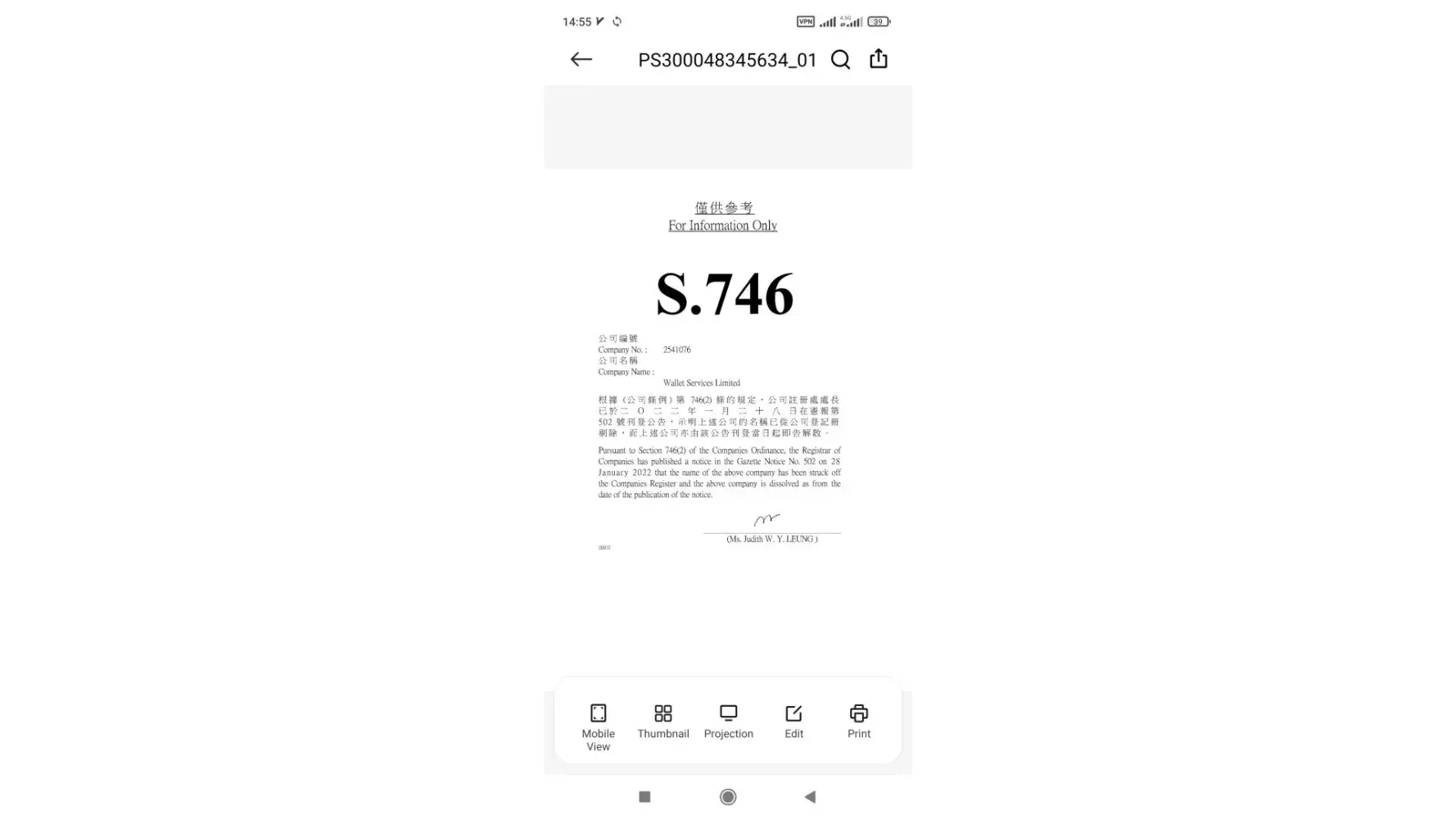The width and height of the screenshot is (1456, 819).
Task: Go back using the top arrow
Action: click(581, 59)
